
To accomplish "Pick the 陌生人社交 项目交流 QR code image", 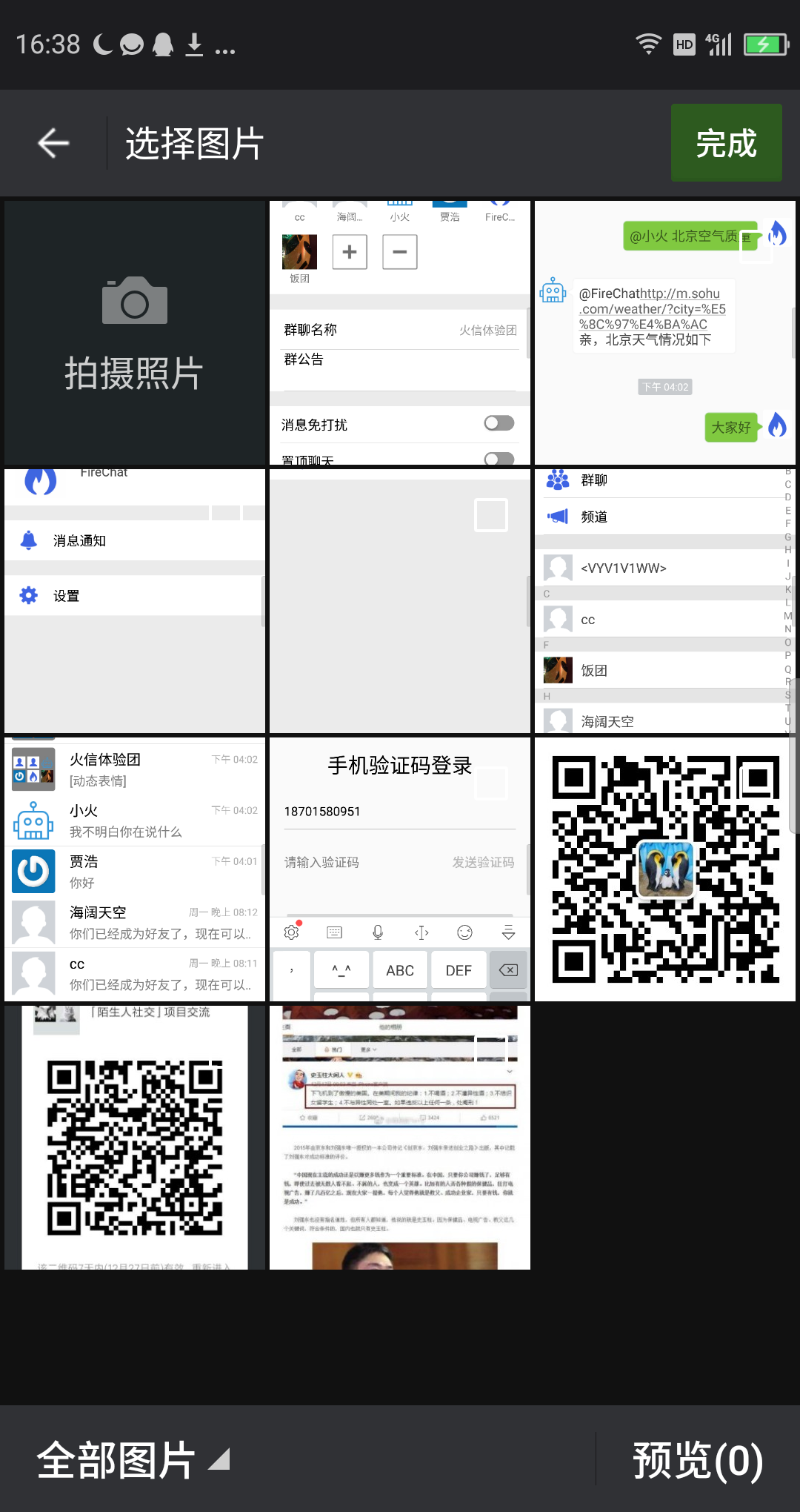I will tap(134, 1137).
